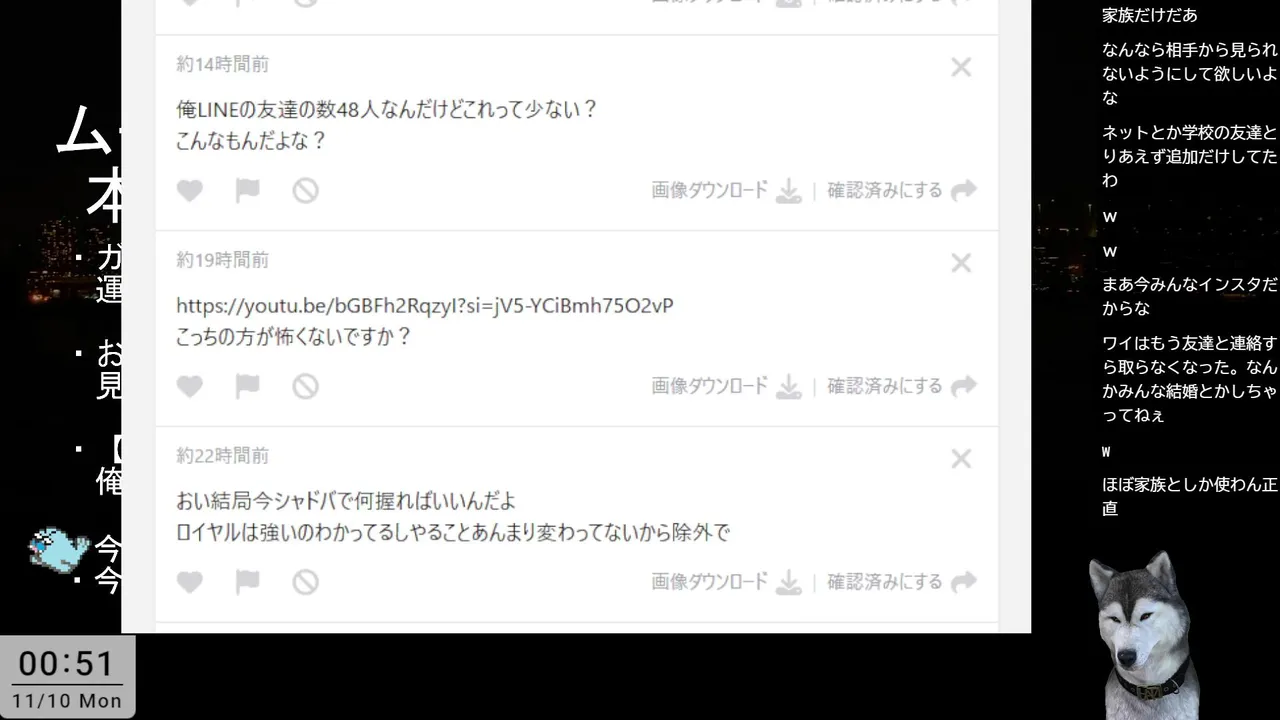
Task: Flag the LINE friends count message
Action: pos(247,190)
